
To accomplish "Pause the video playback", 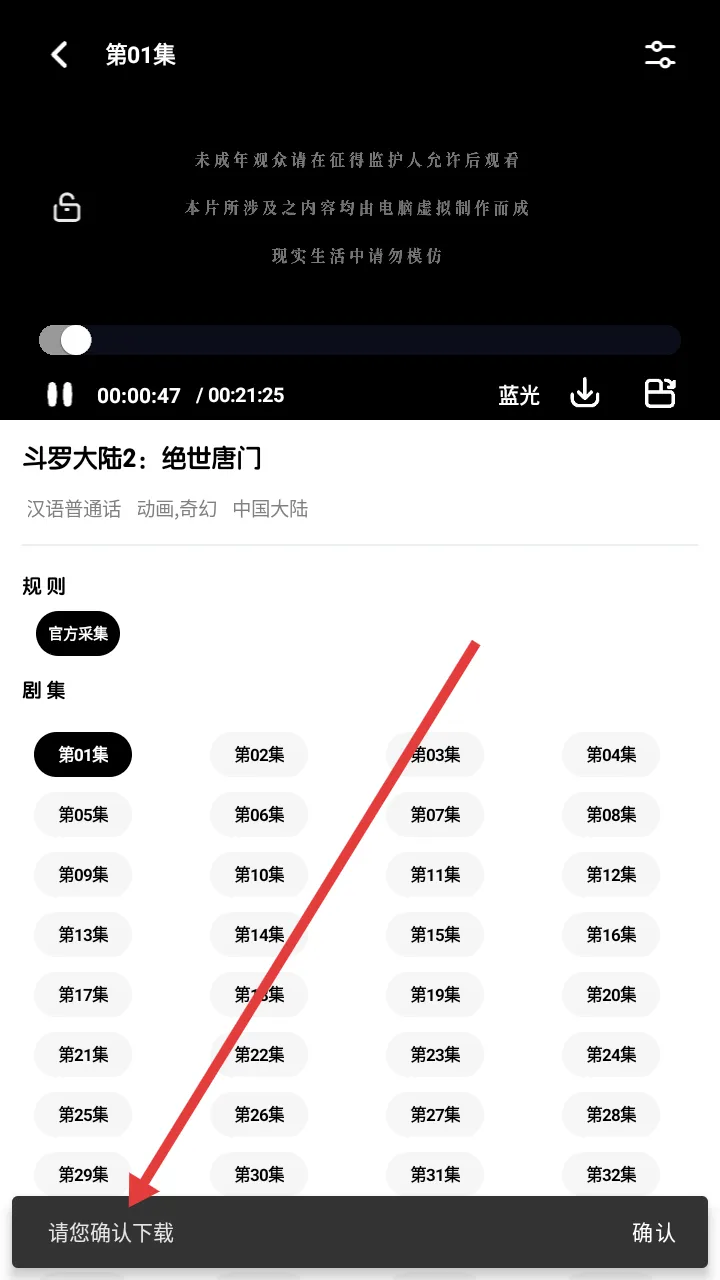I will [x=60, y=395].
